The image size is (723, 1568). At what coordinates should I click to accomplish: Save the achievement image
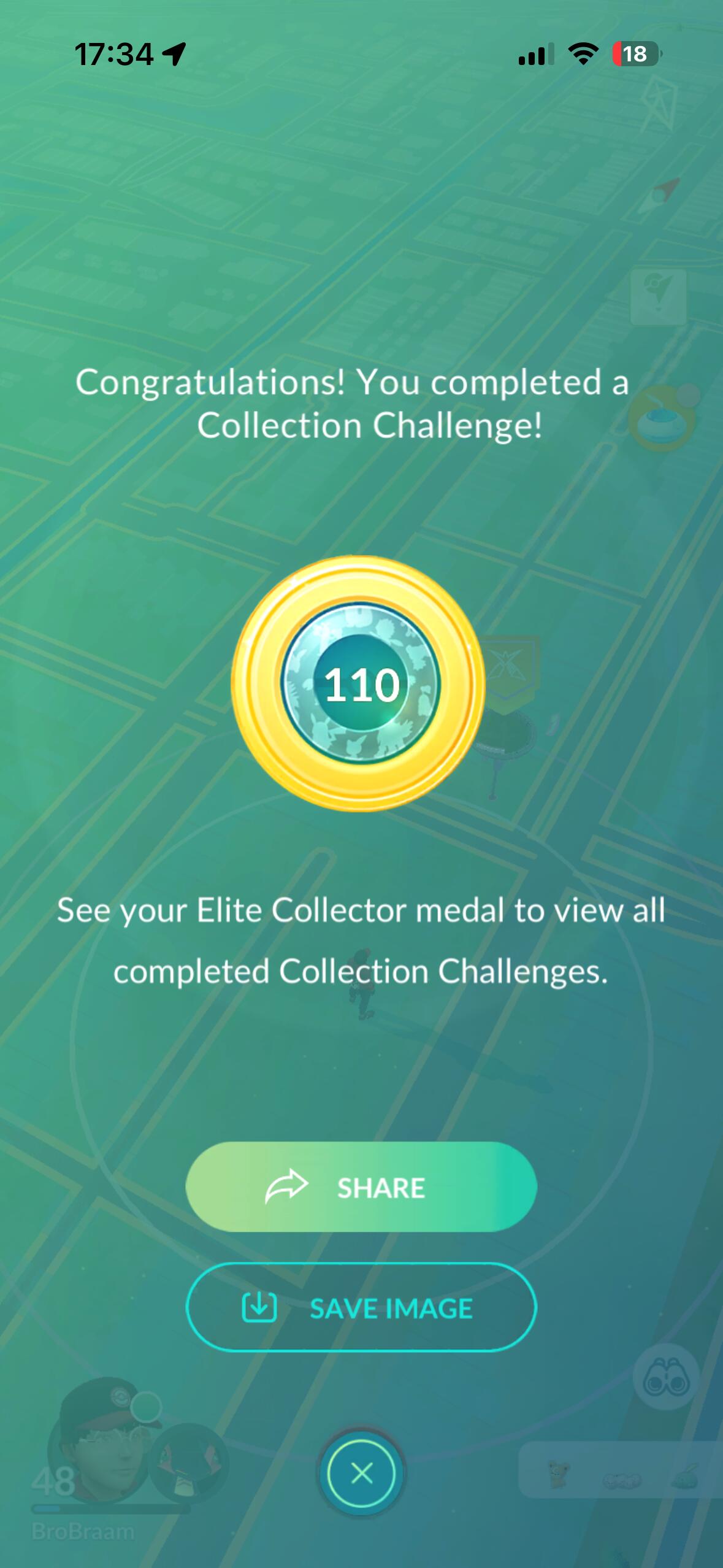[x=361, y=1307]
